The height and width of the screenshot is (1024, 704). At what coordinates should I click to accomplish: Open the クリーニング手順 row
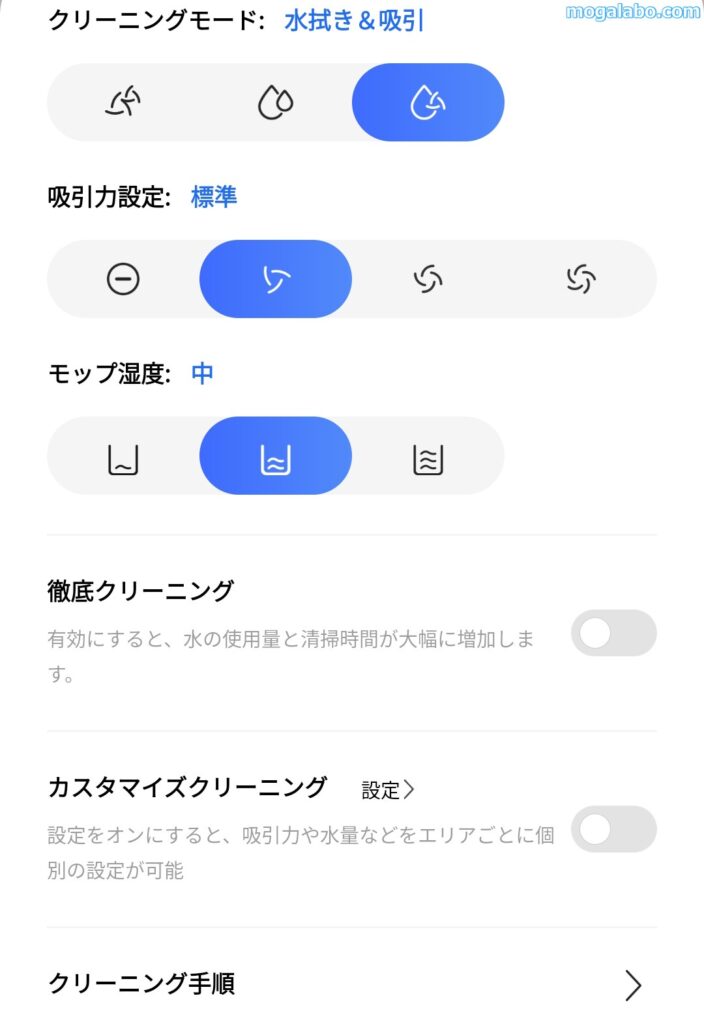[352, 985]
